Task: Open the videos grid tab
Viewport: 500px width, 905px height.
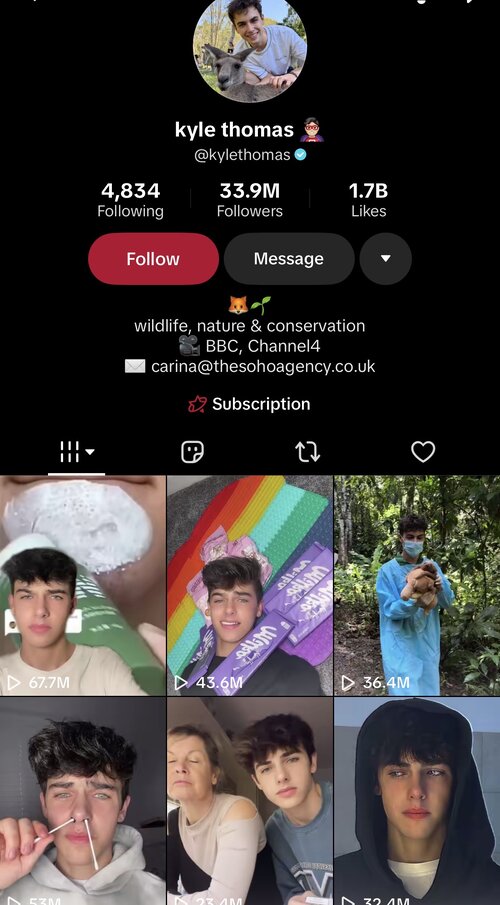Action: (77, 452)
